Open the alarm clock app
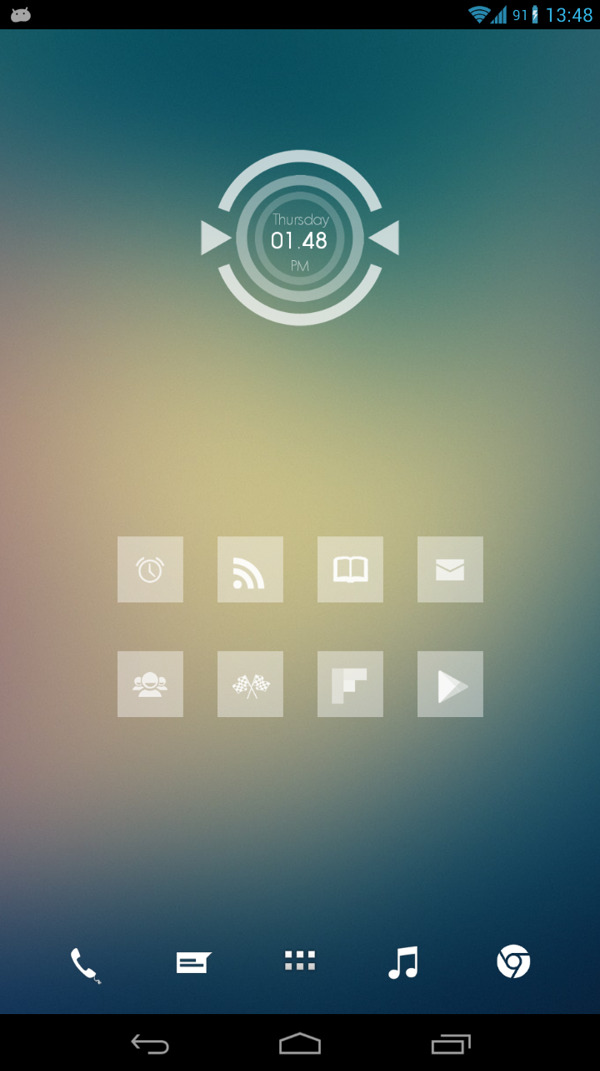The height and width of the screenshot is (1071, 600). click(150, 569)
